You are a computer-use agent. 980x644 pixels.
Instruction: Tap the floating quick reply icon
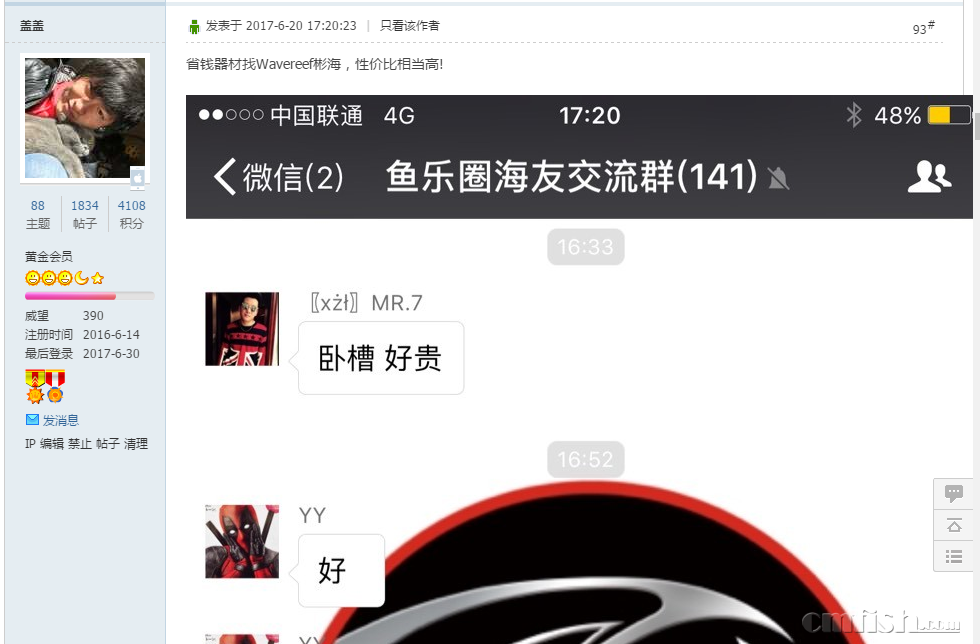[x=954, y=493]
